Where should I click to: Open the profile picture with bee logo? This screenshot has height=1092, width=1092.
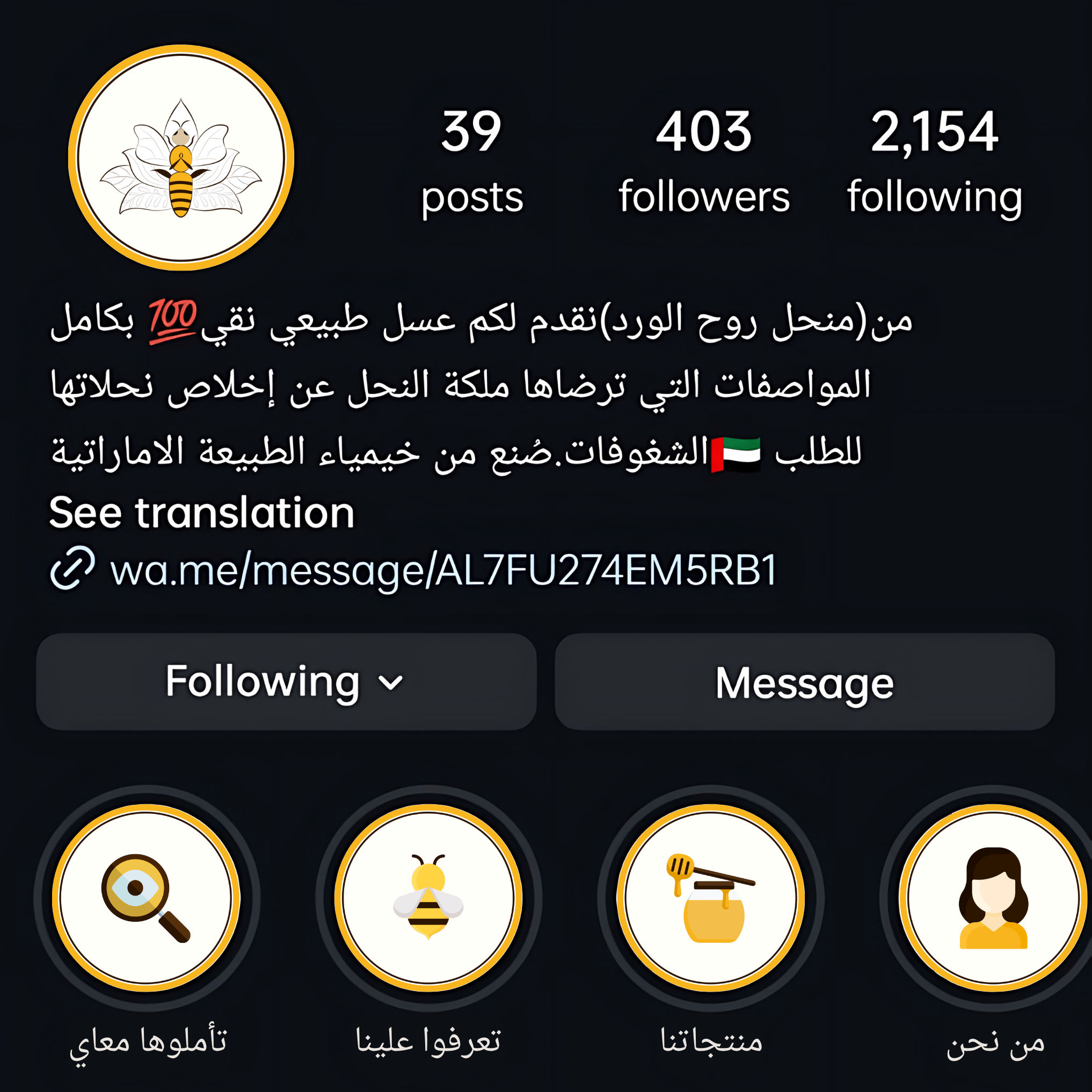181,158
